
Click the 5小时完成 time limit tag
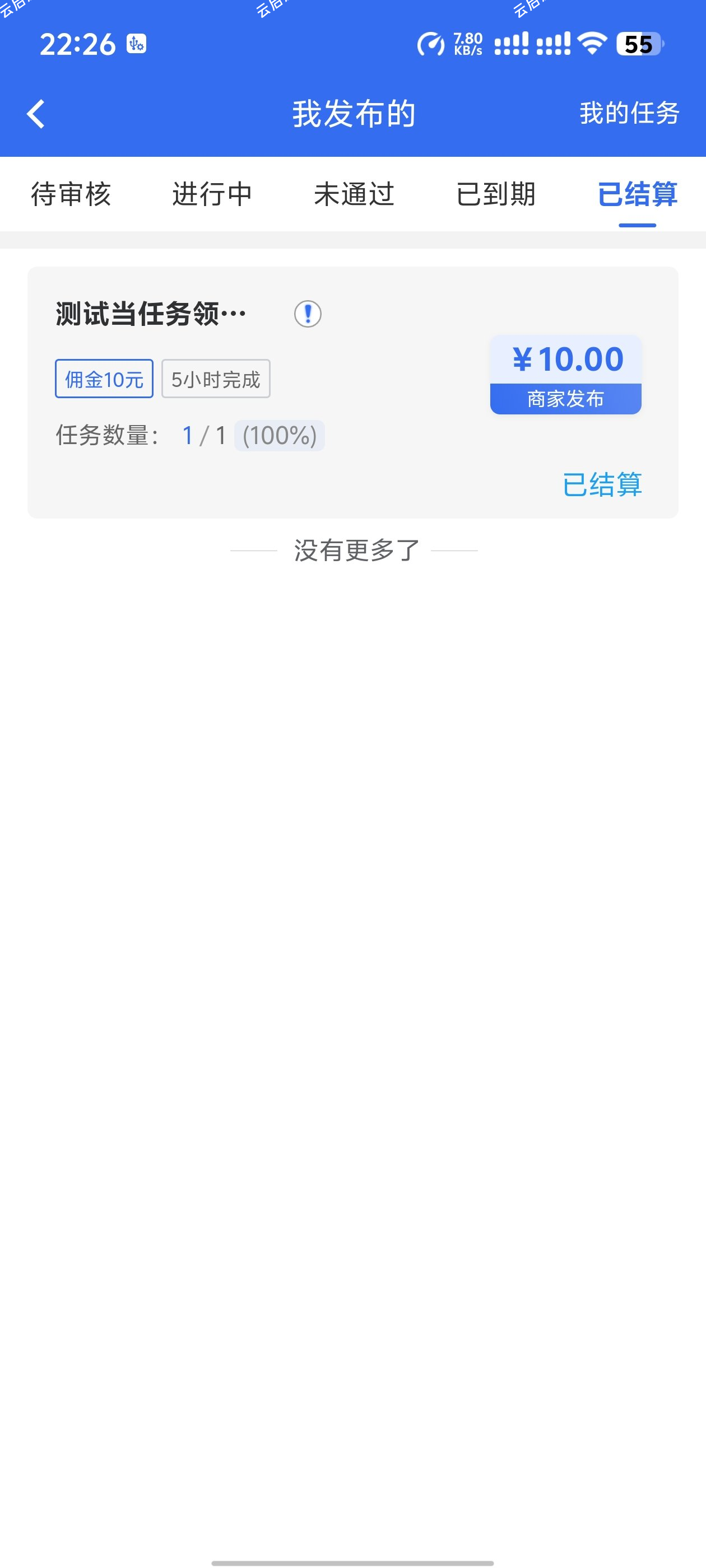216,379
